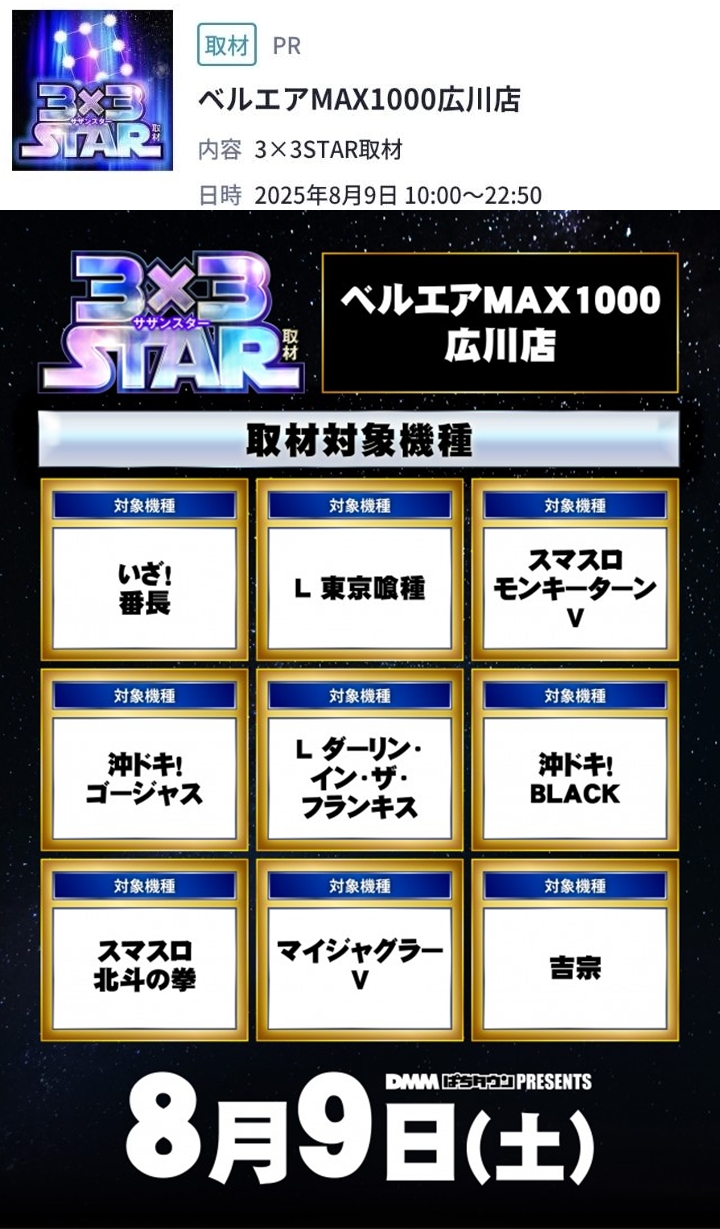This screenshot has width=720, height=1229.
Task: Open the 3×3 STAR event thumbnail
Action: point(92,91)
